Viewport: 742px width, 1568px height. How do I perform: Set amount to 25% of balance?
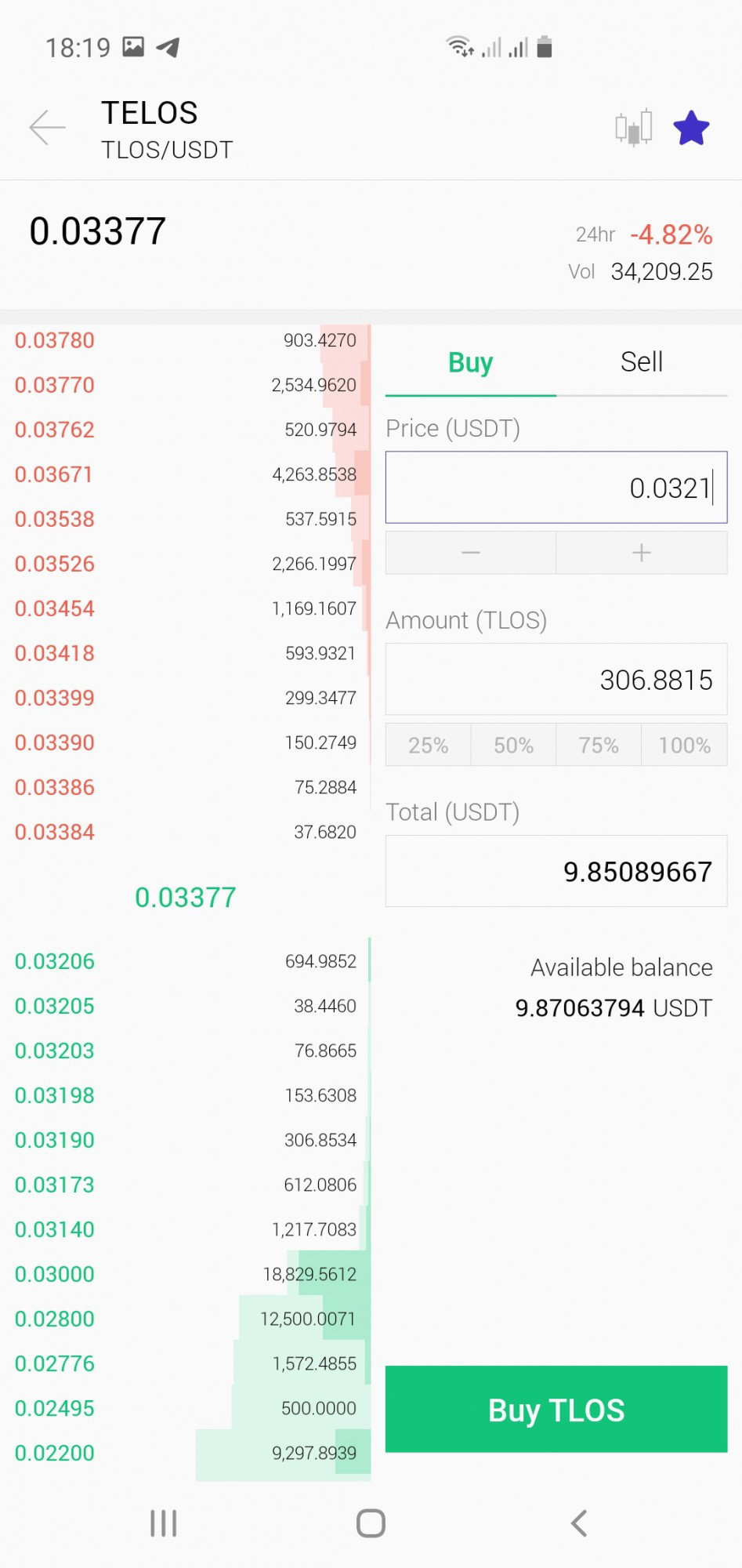click(x=429, y=745)
